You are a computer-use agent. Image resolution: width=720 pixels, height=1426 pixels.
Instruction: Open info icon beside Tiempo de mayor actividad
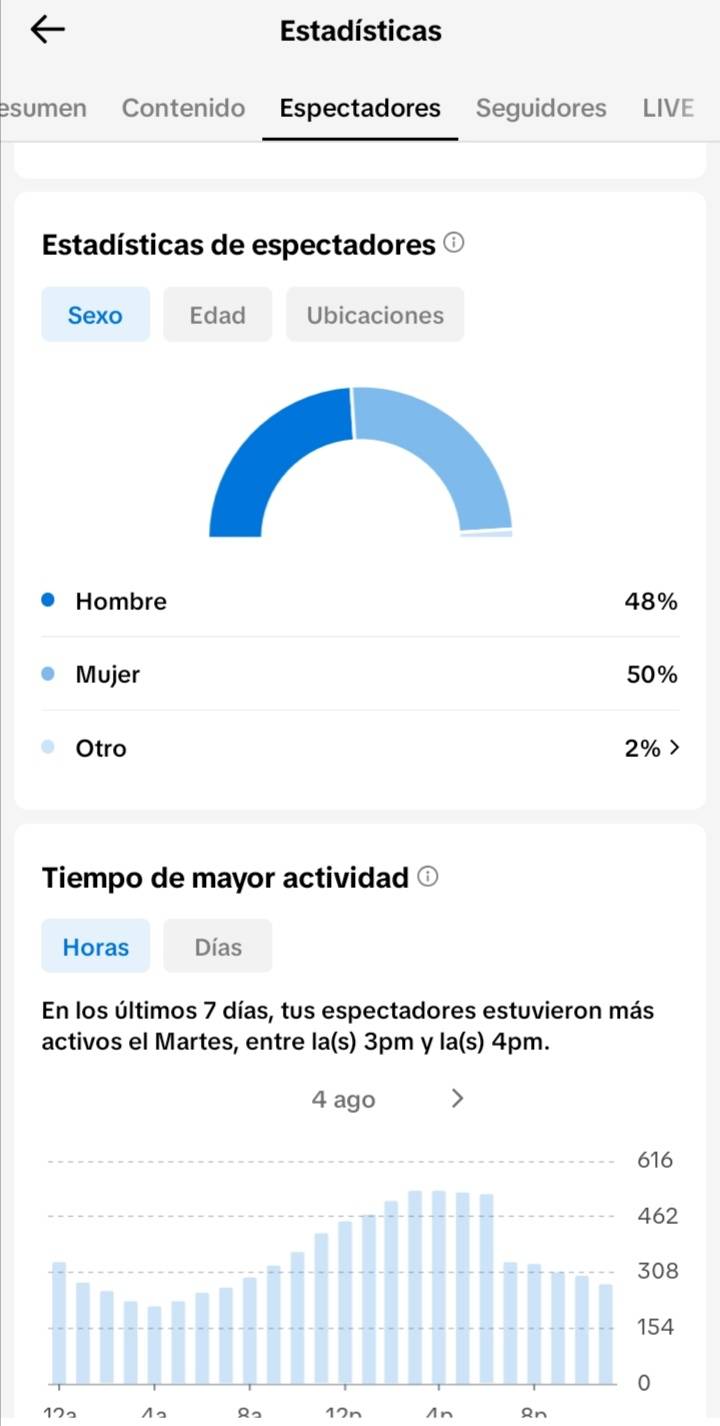(x=427, y=877)
